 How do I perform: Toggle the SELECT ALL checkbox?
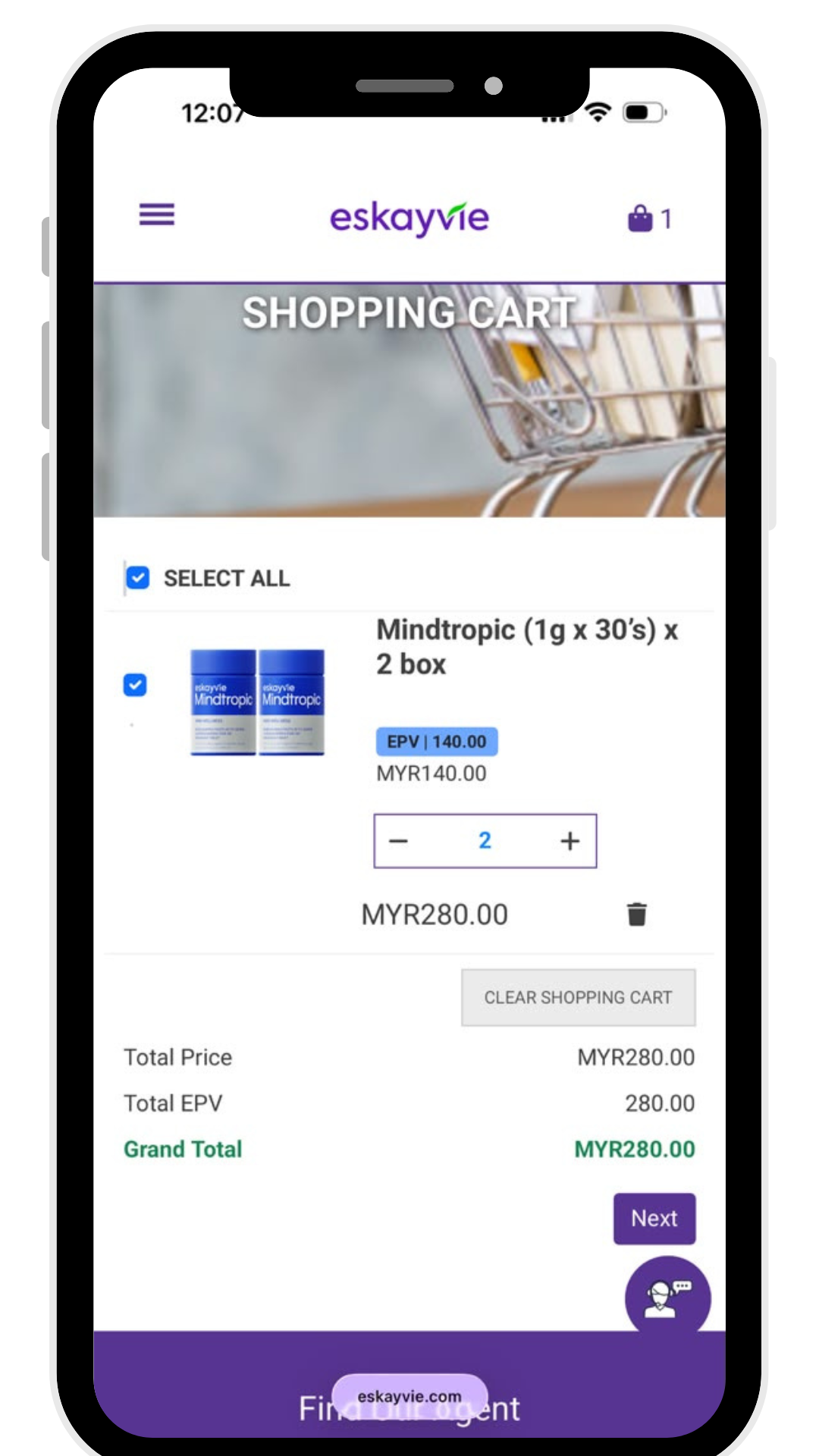(x=137, y=578)
